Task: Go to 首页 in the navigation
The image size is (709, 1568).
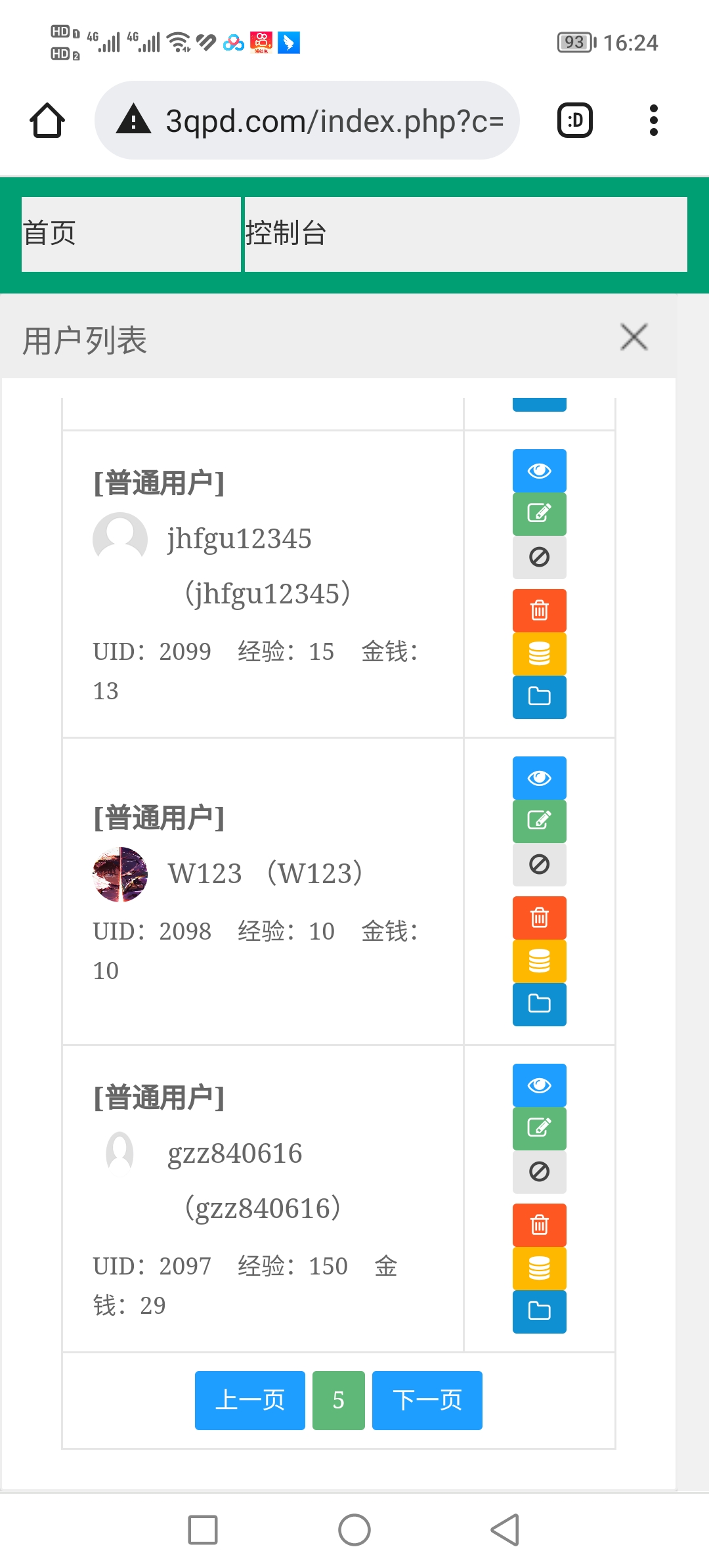Action: 131,234
